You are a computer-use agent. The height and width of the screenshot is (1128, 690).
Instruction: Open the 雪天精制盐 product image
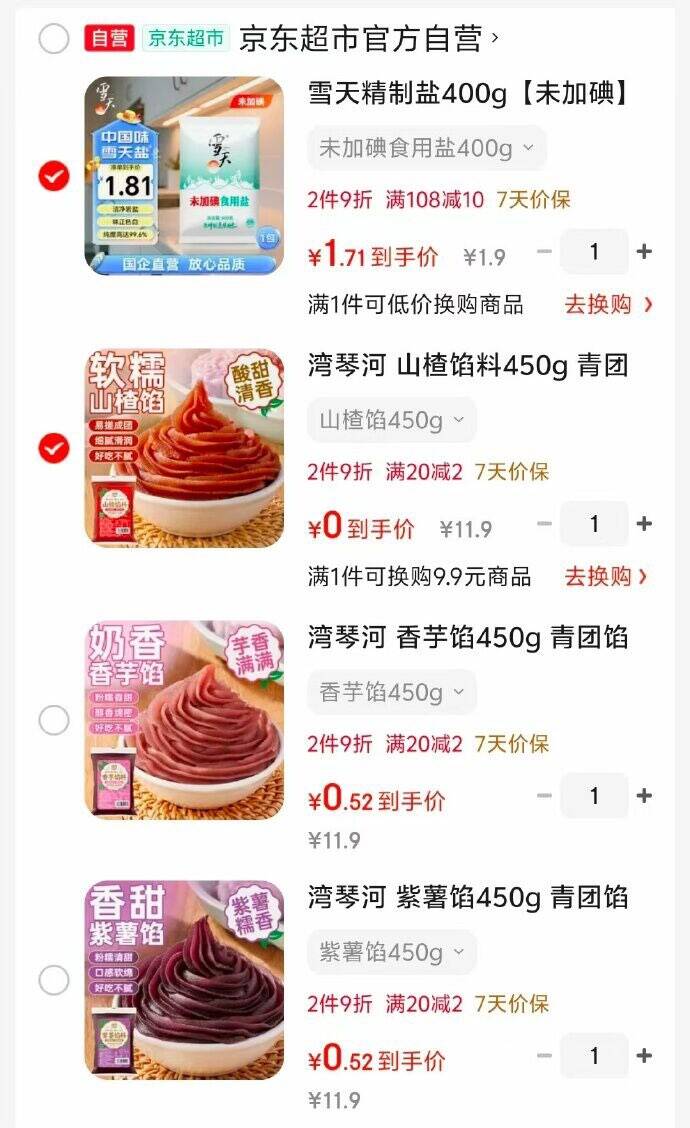click(183, 177)
